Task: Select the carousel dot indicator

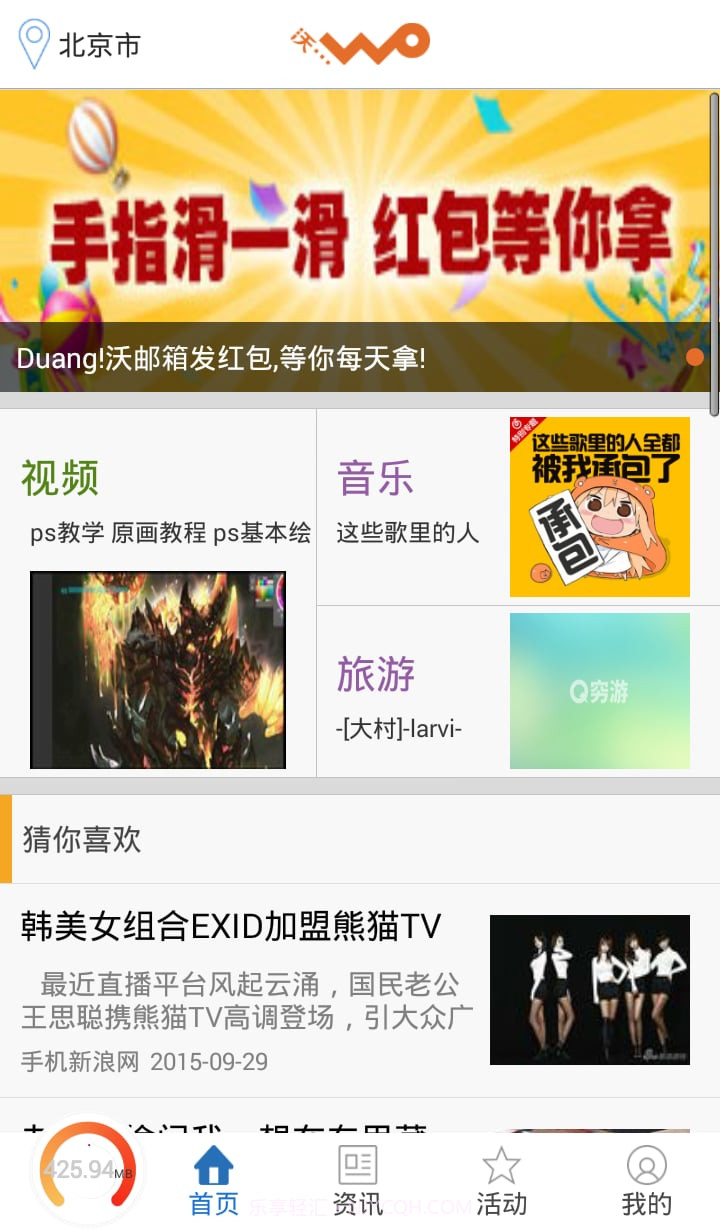Action: [x=697, y=356]
